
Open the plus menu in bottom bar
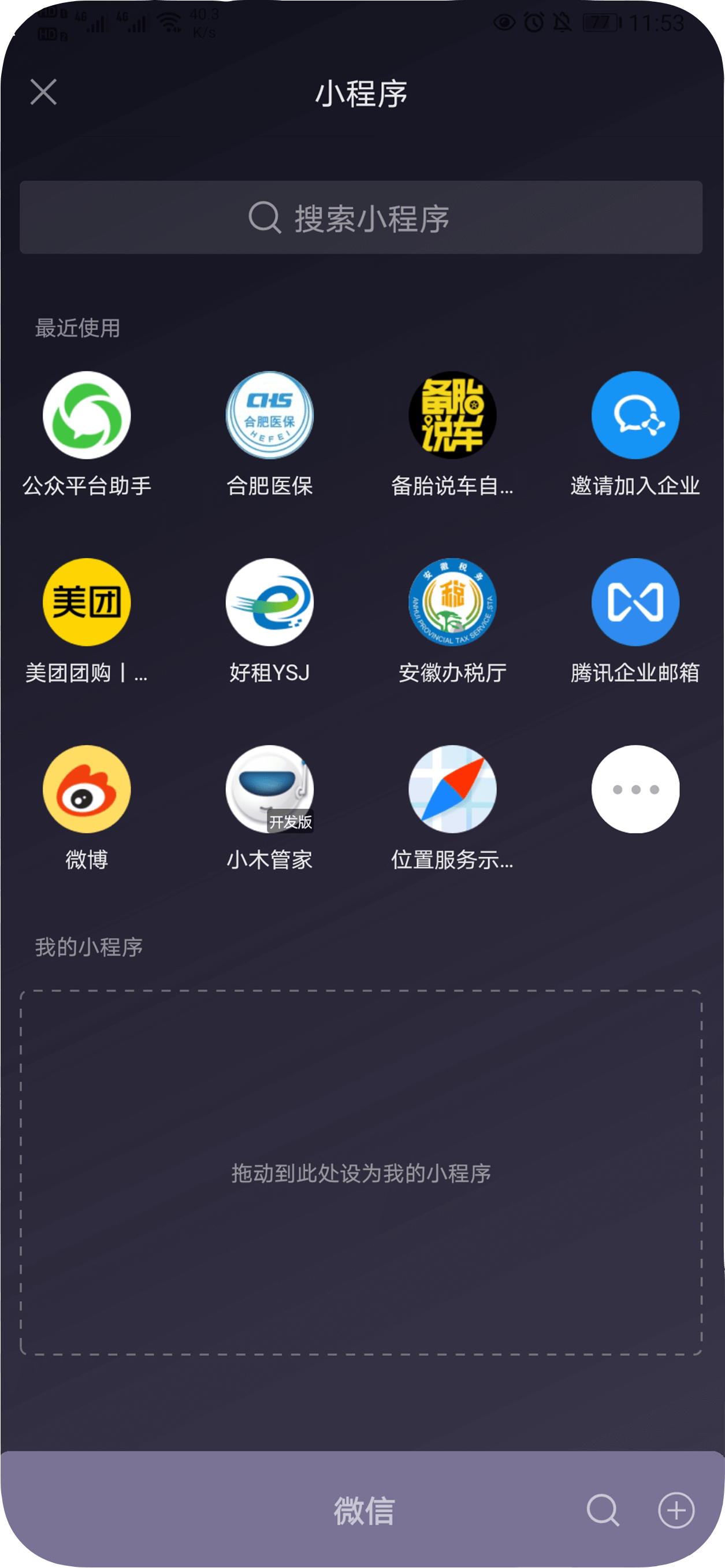tap(676, 1510)
